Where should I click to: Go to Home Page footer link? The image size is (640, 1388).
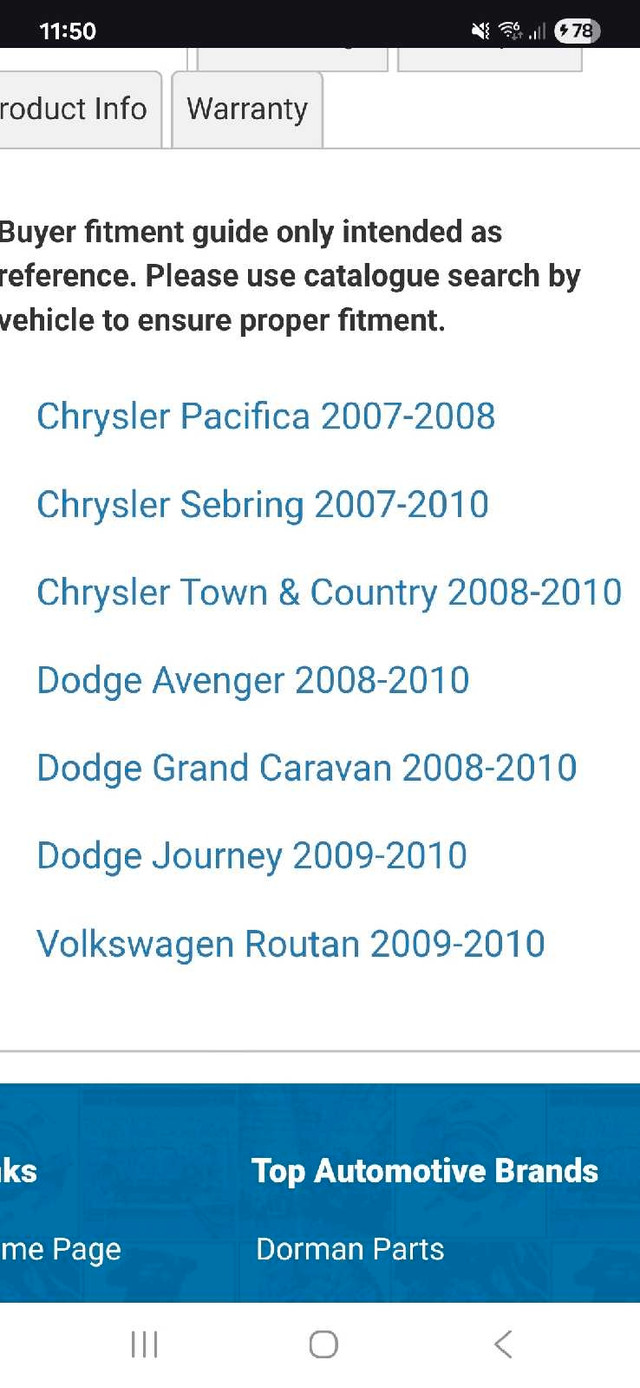coord(60,1249)
